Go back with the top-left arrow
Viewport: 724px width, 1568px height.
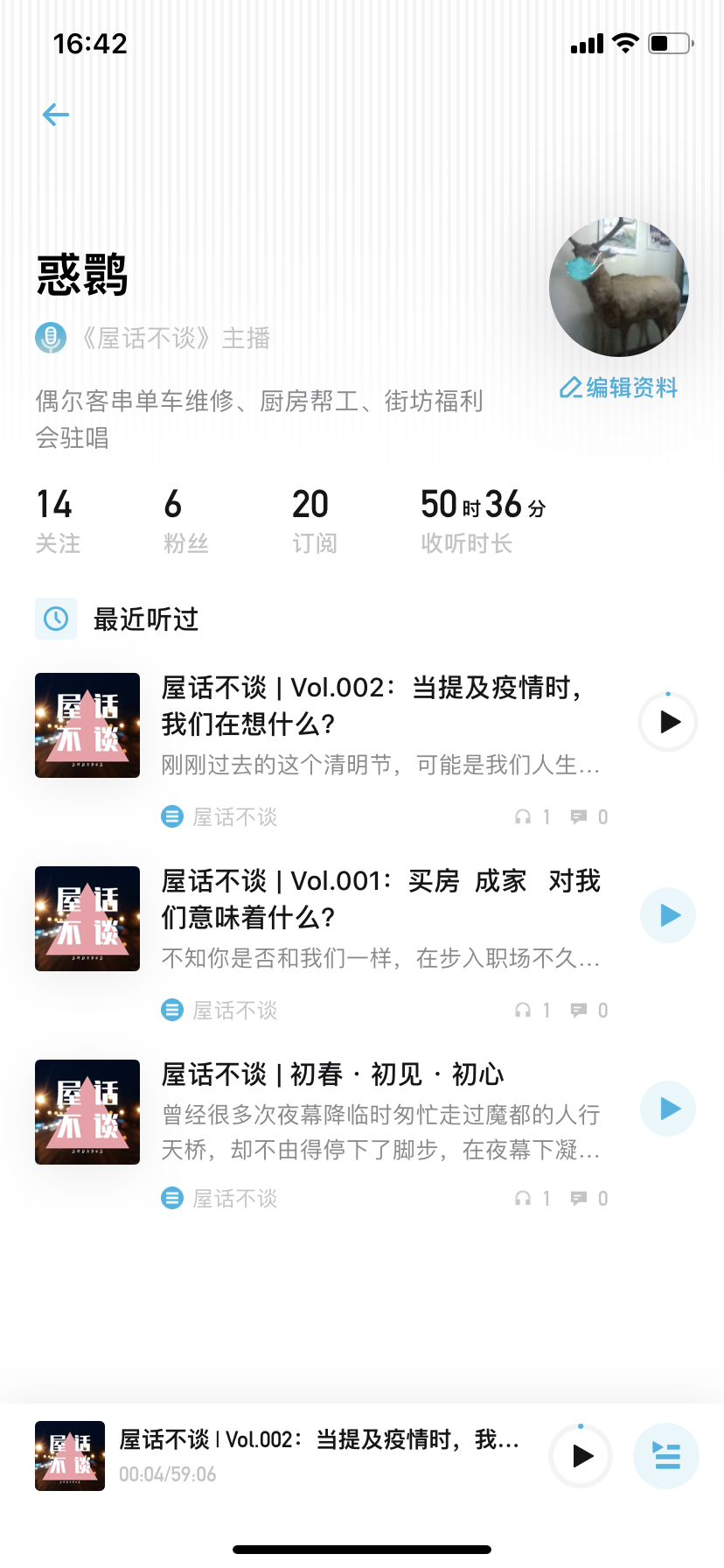56,115
